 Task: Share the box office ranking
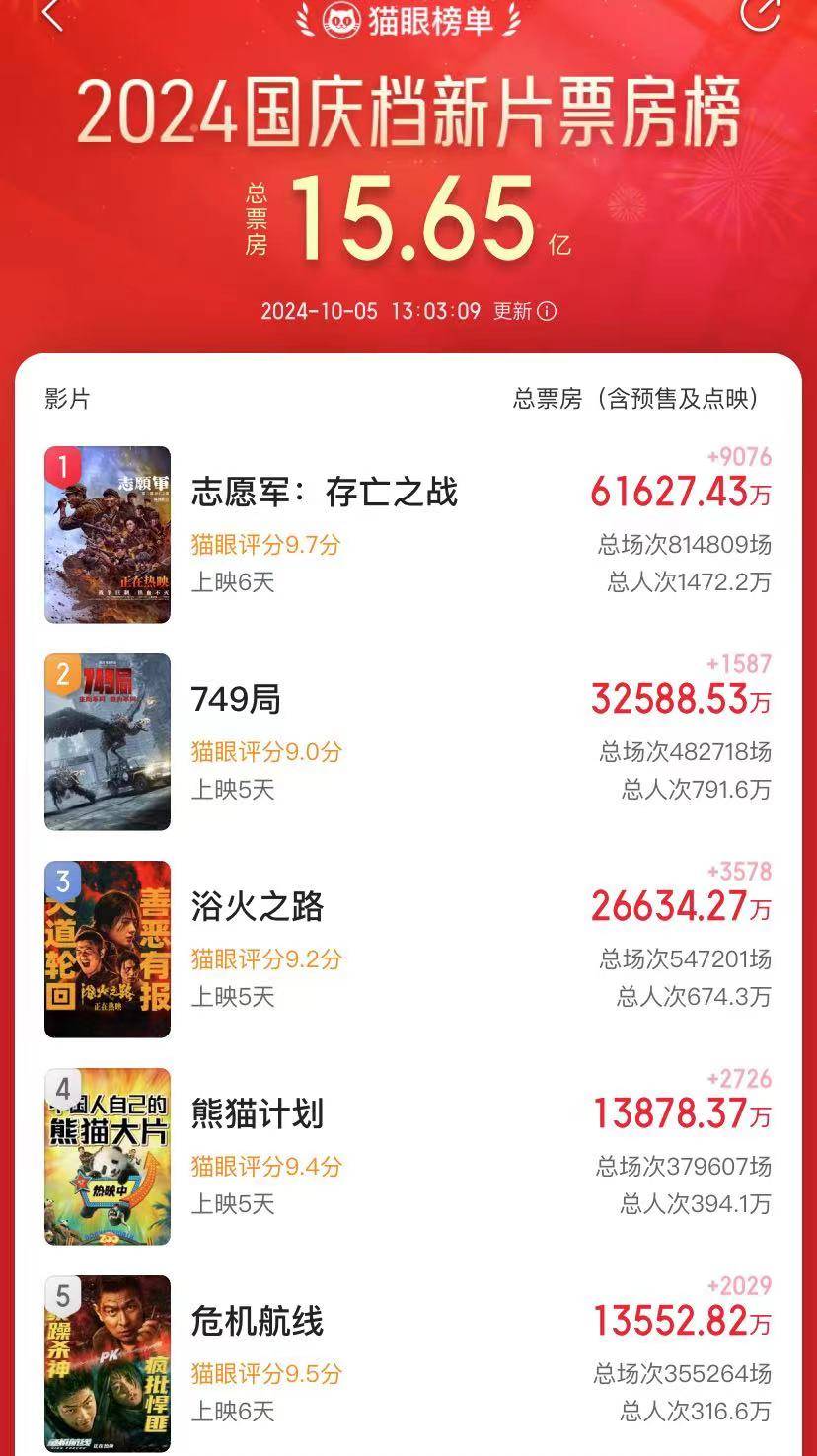(760, 12)
